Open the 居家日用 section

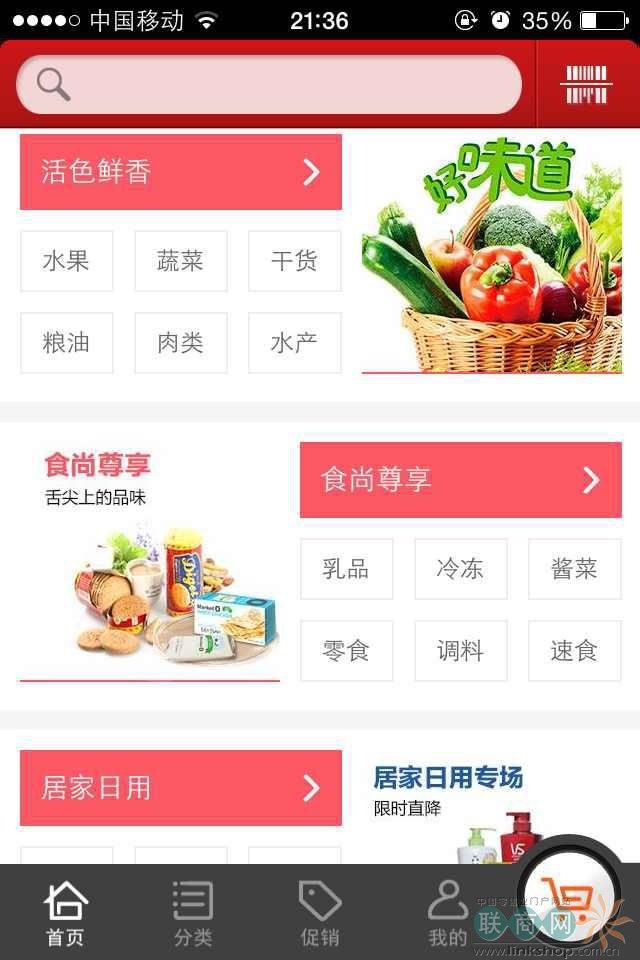point(181,788)
